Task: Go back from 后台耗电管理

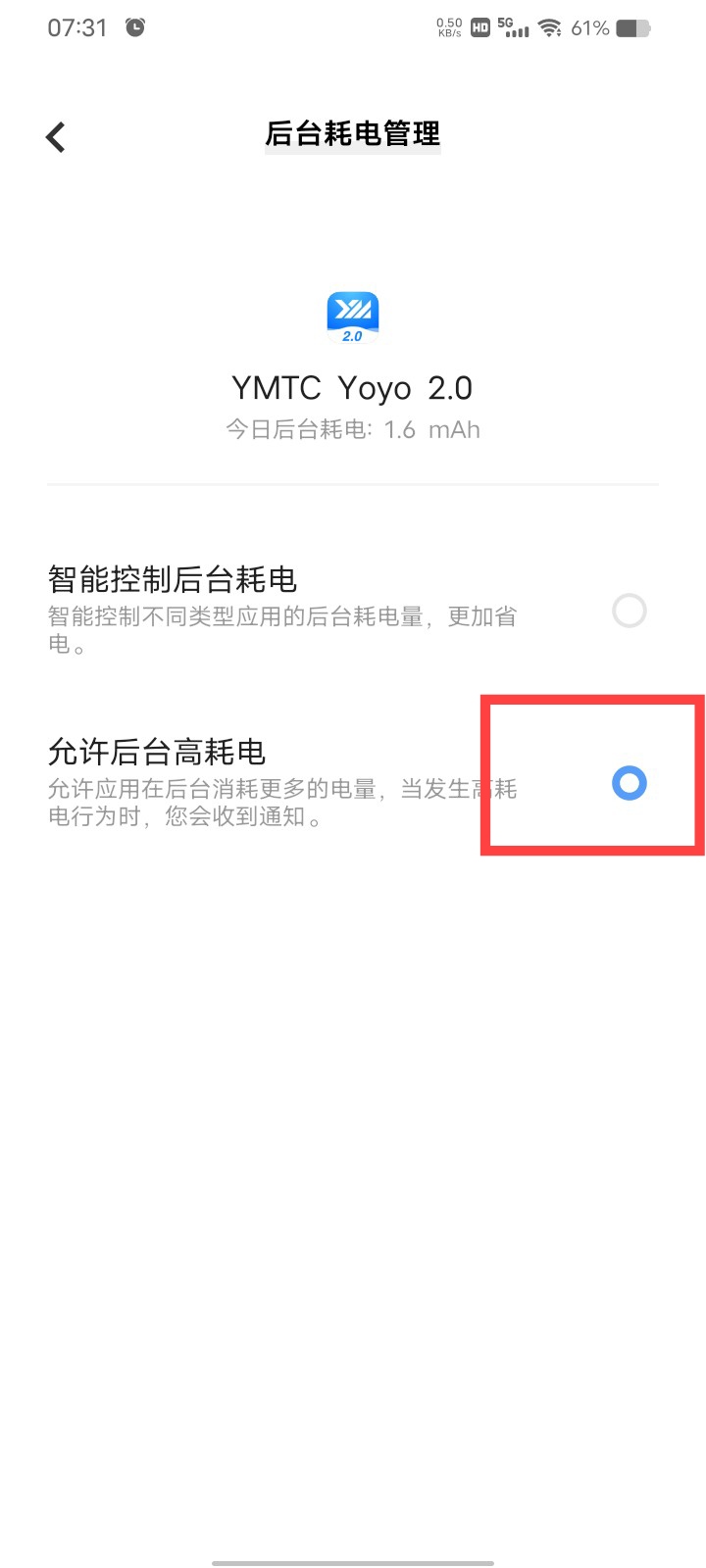Action: [x=56, y=137]
